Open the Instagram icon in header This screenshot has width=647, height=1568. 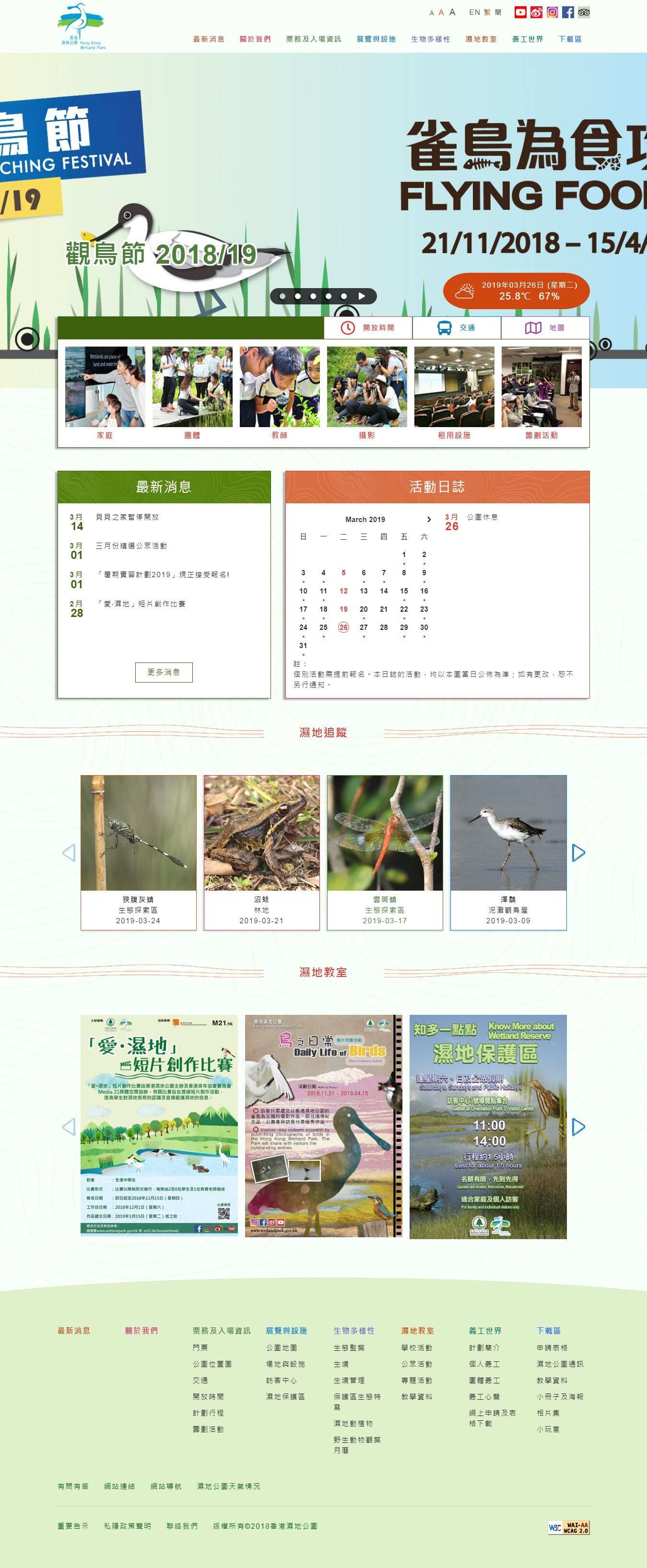point(552,12)
